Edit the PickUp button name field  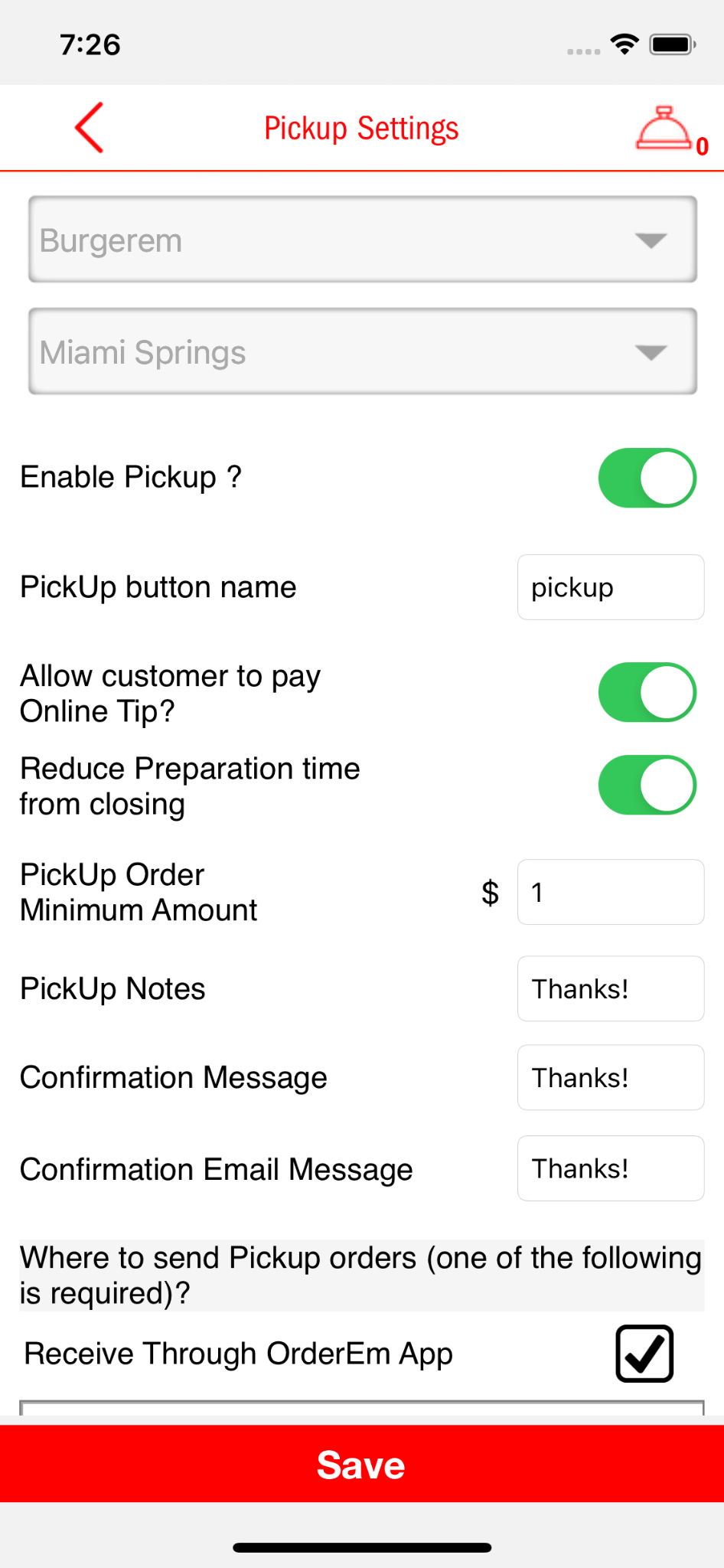[610, 587]
